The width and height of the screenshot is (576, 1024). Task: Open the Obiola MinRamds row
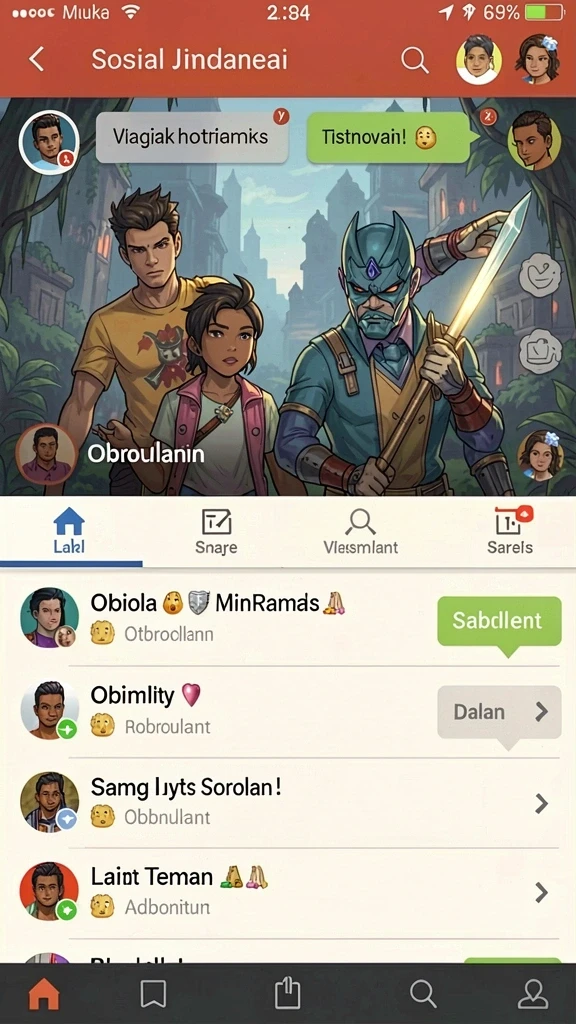click(287, 618)
